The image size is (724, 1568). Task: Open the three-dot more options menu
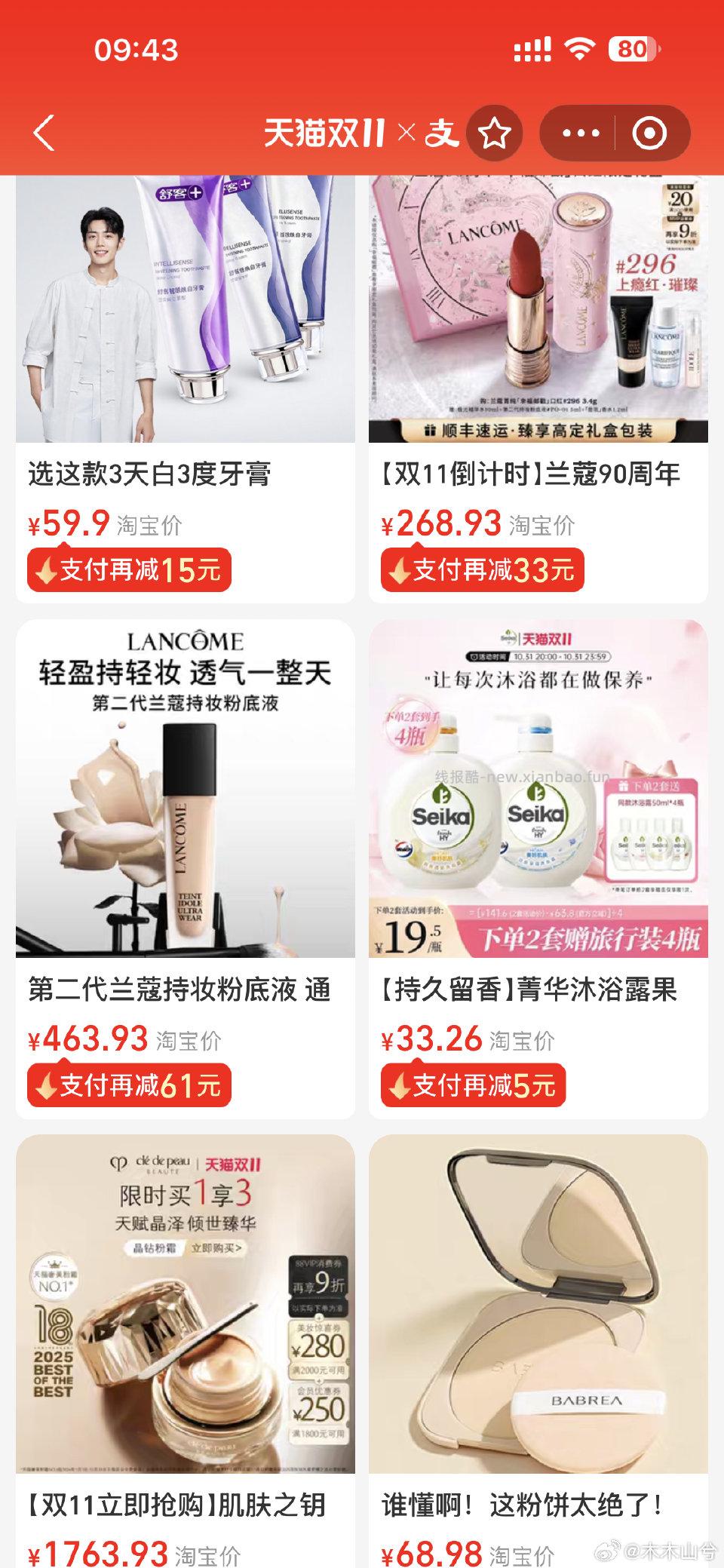click(x=578, y=132)
